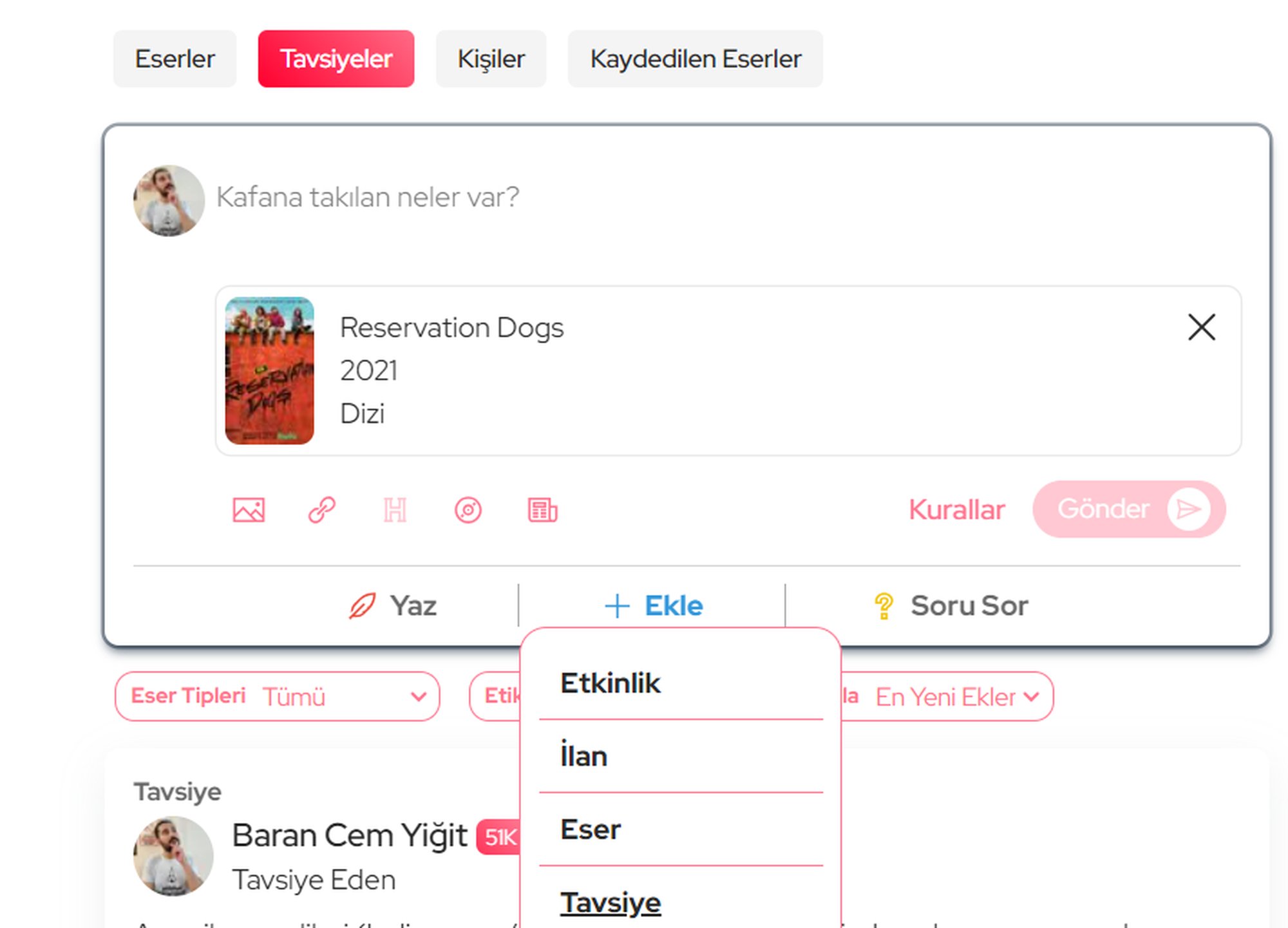Viewport: 1288px width, 928px height.
Task: Choose the Yaz option
Action: tap(393, 605)
